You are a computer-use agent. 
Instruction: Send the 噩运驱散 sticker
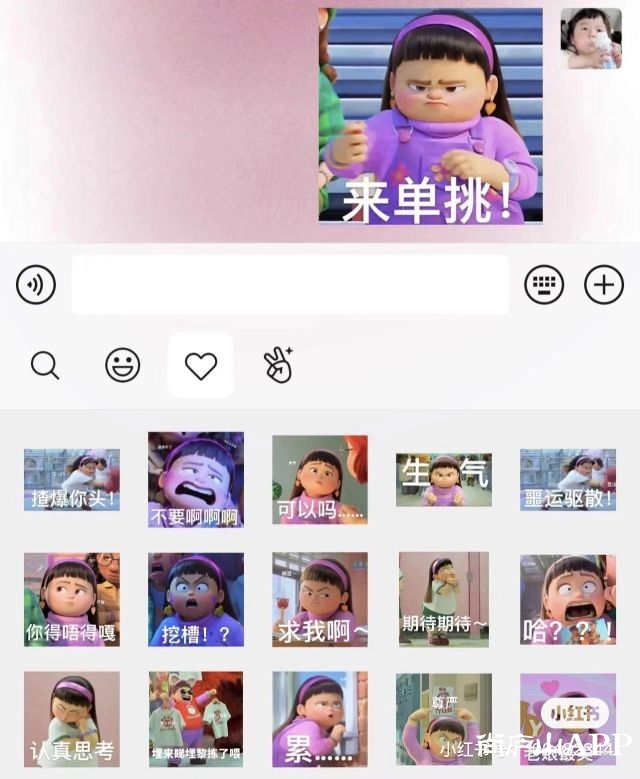567,480
